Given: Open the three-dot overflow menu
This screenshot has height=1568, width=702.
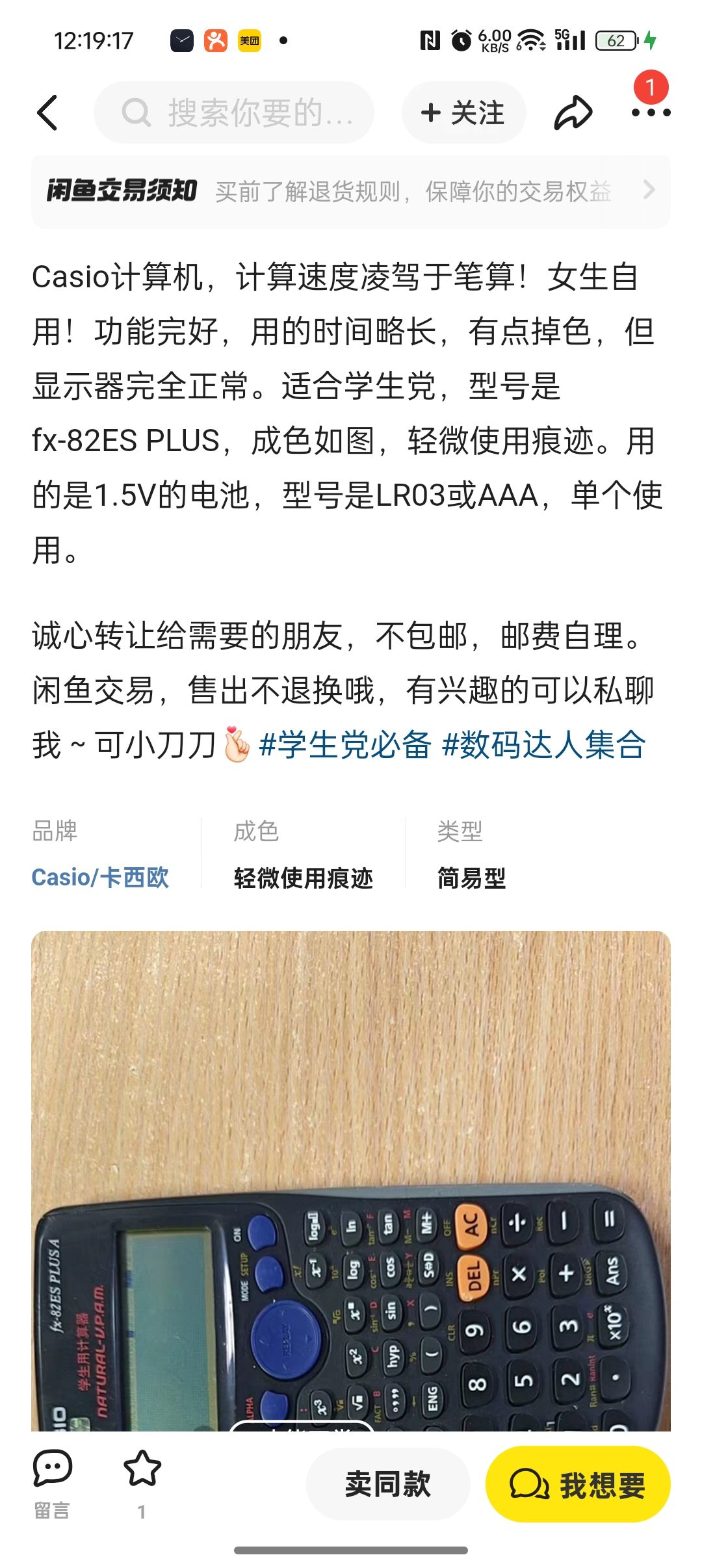Looking at the screenshot, I should click(651, 112).
